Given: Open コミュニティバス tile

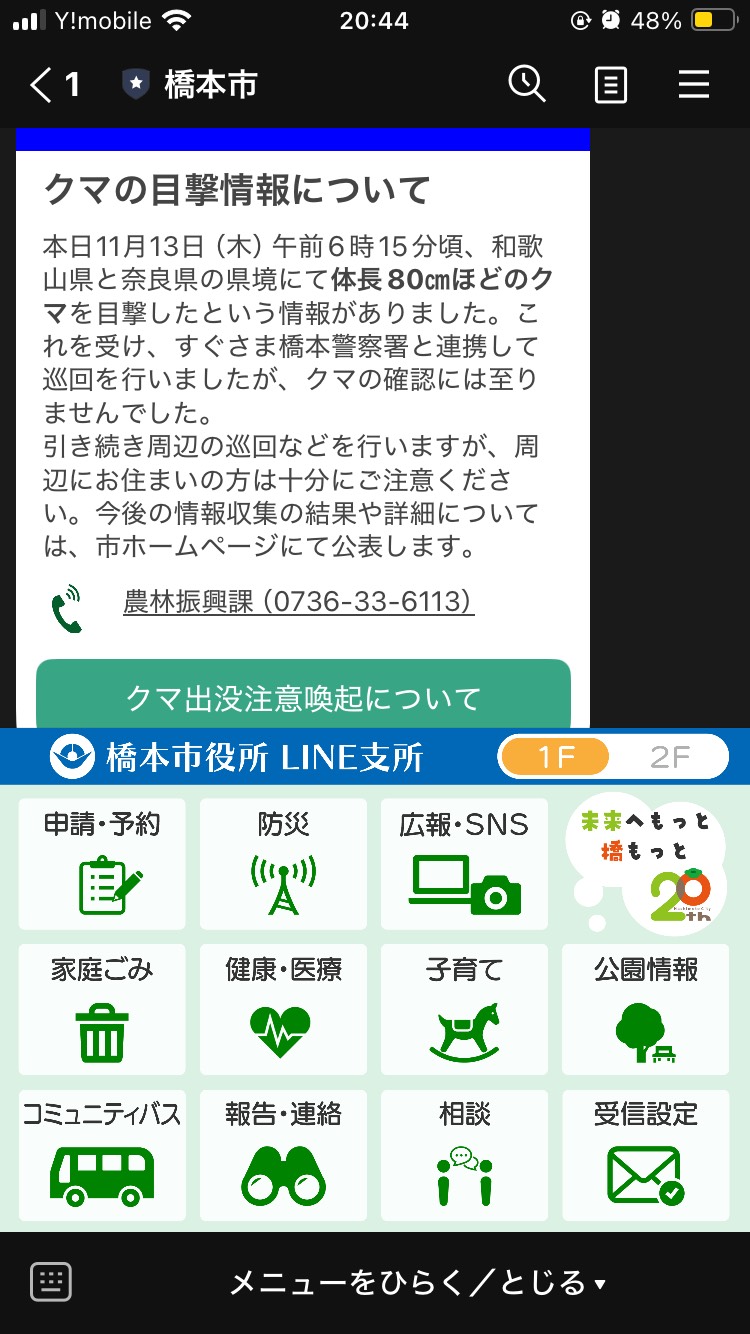Looking at the screenshot, I should [x=102, y=1155].
